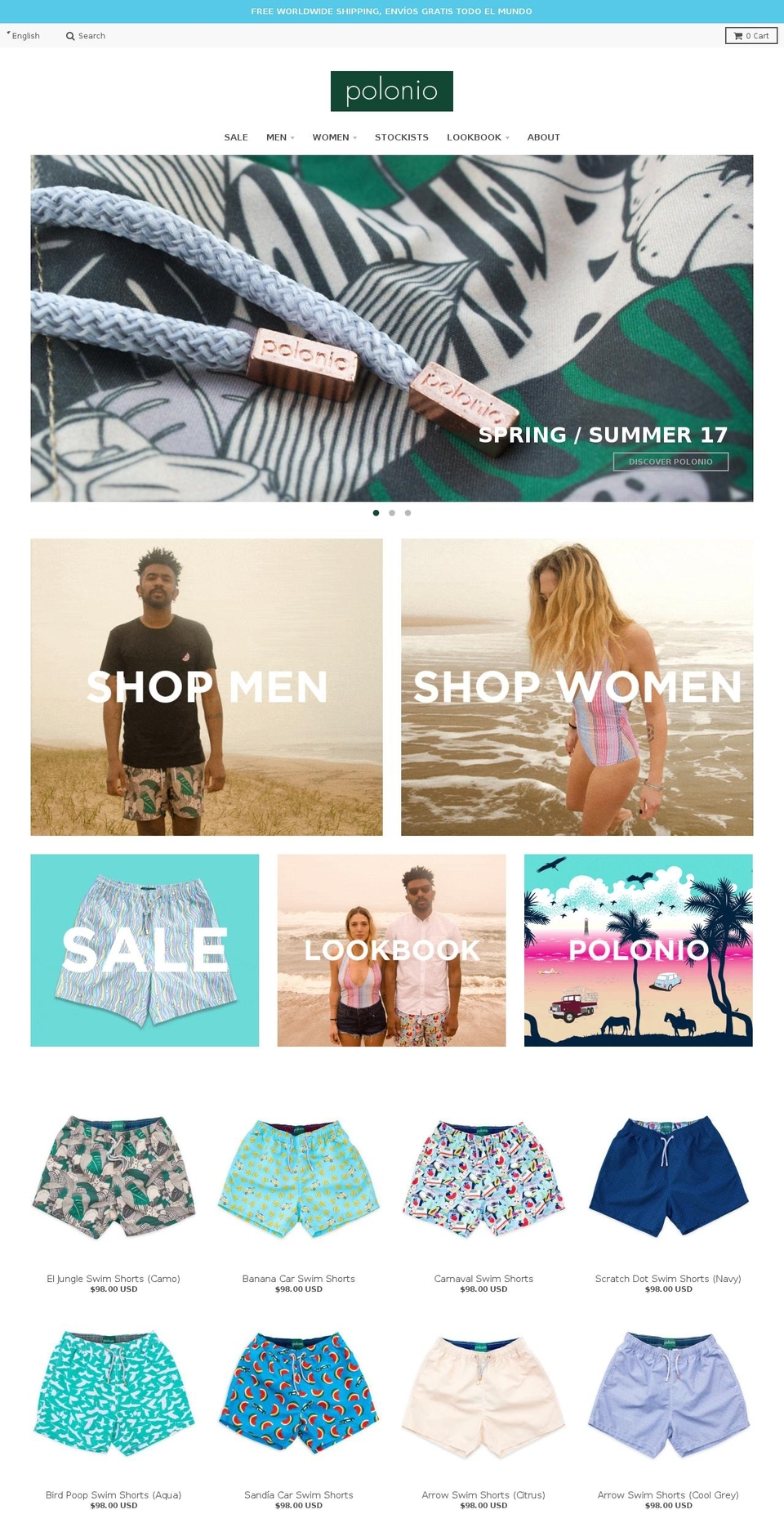The height and width of the screenshot is (1532, 784).
Task: Select the first slideshow dot indicator
Action: 376,513
